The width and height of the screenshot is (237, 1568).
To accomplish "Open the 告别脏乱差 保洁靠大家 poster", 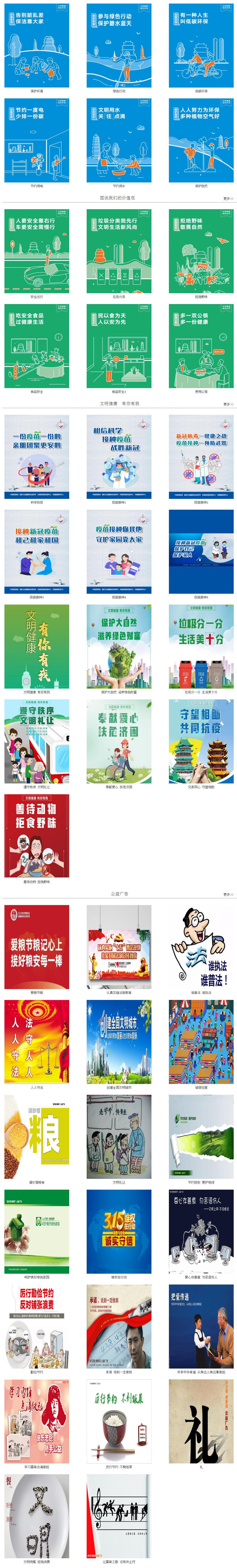I will (x=36, y=45).
